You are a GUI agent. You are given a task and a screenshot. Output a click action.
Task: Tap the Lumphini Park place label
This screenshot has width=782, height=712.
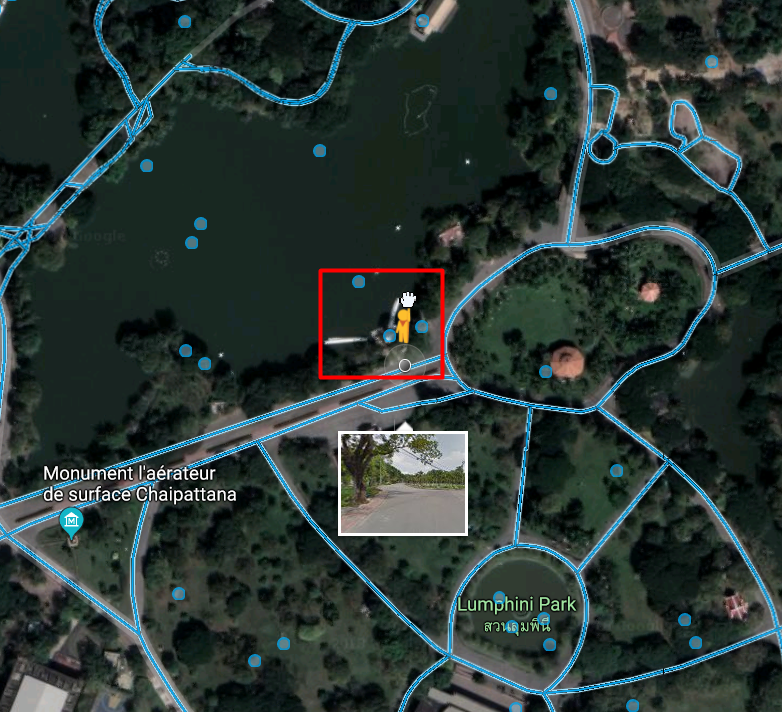coord(517,604)
